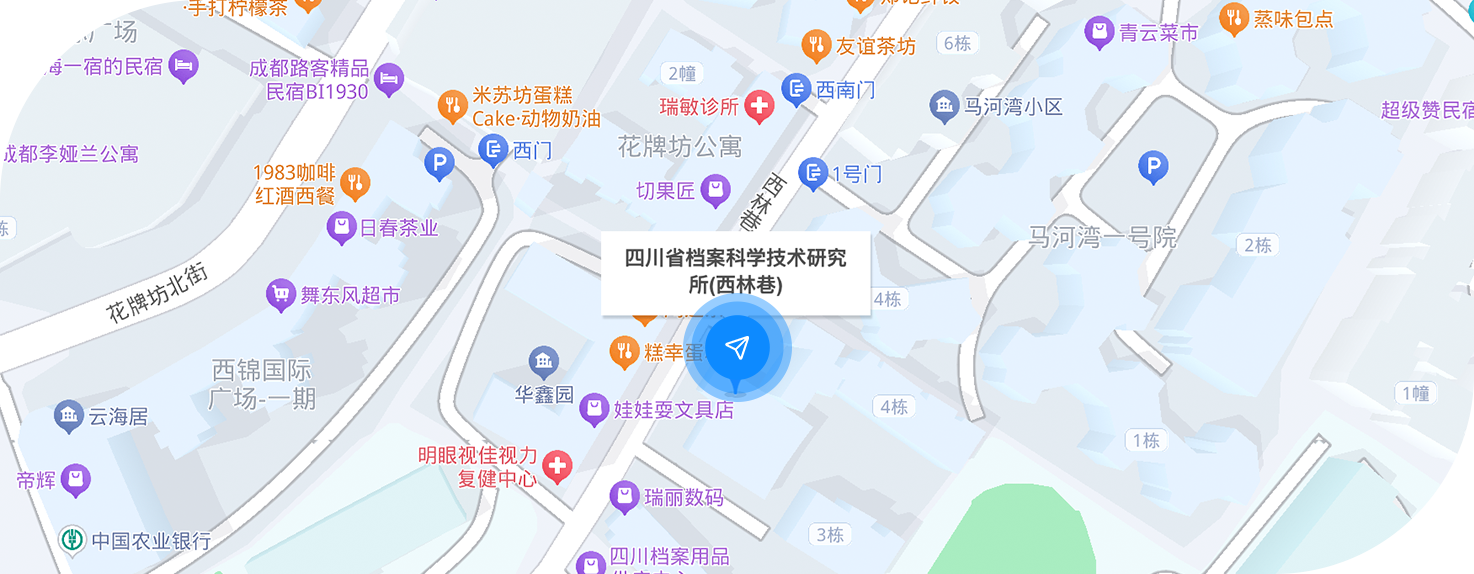Select the 友谊茶坊 teahouse marker
Screen dimensions: 1474x574
(817, 45)
